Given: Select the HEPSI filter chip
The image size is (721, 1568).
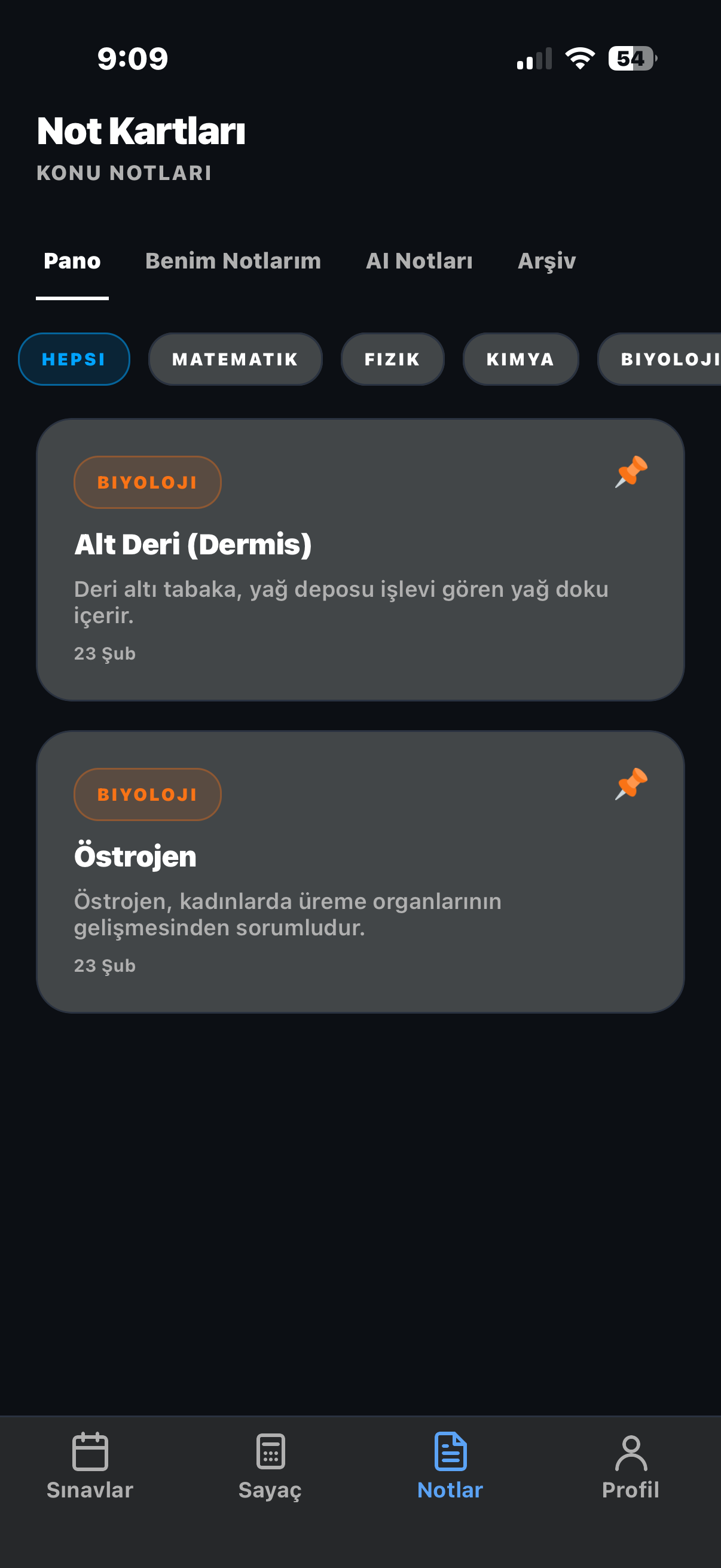Looking at the screenshot, I should coord(74,359).
